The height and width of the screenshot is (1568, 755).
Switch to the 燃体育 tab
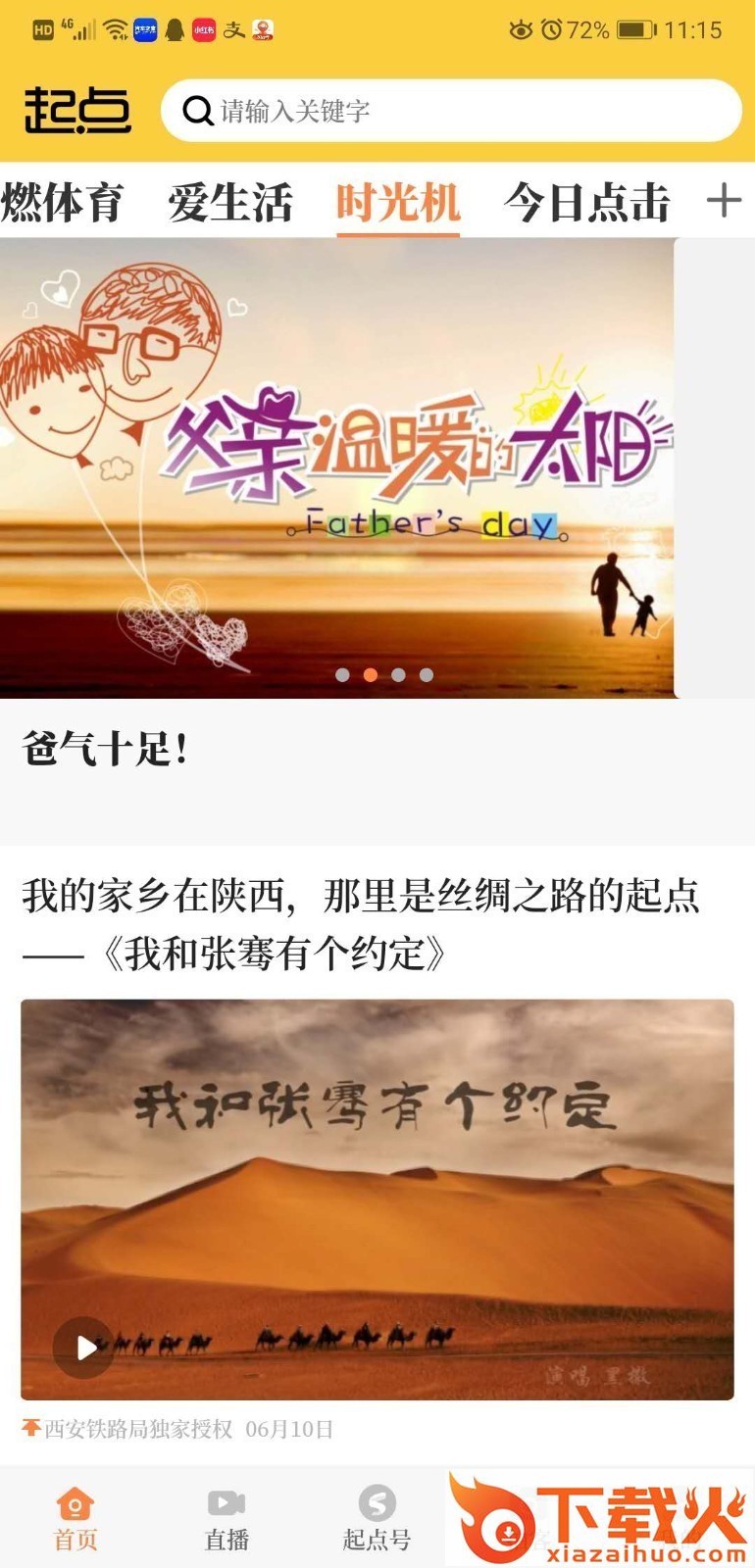tap(61, 203)
